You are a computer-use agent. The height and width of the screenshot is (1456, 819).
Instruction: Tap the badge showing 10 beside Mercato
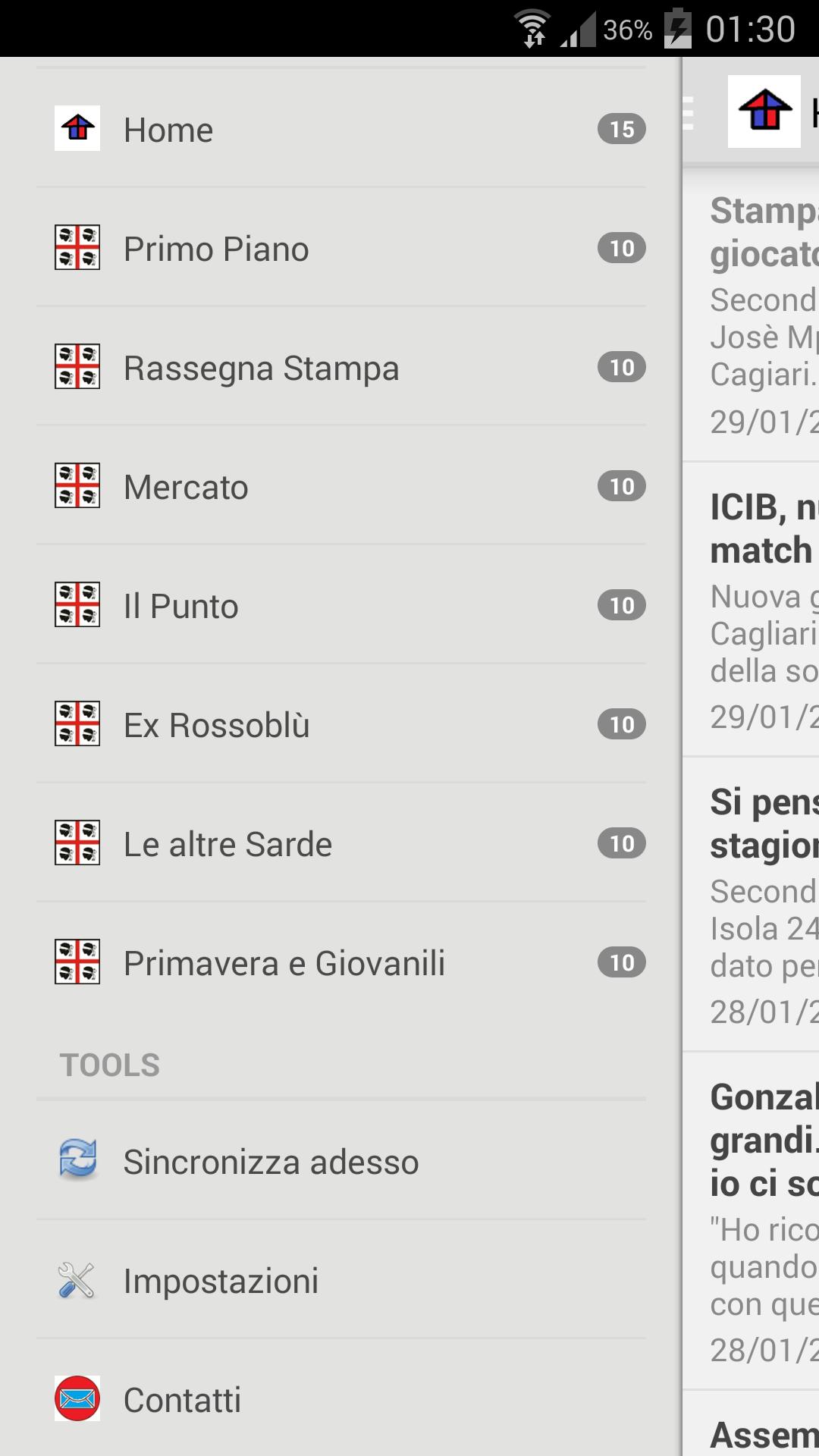coord(621,486)
